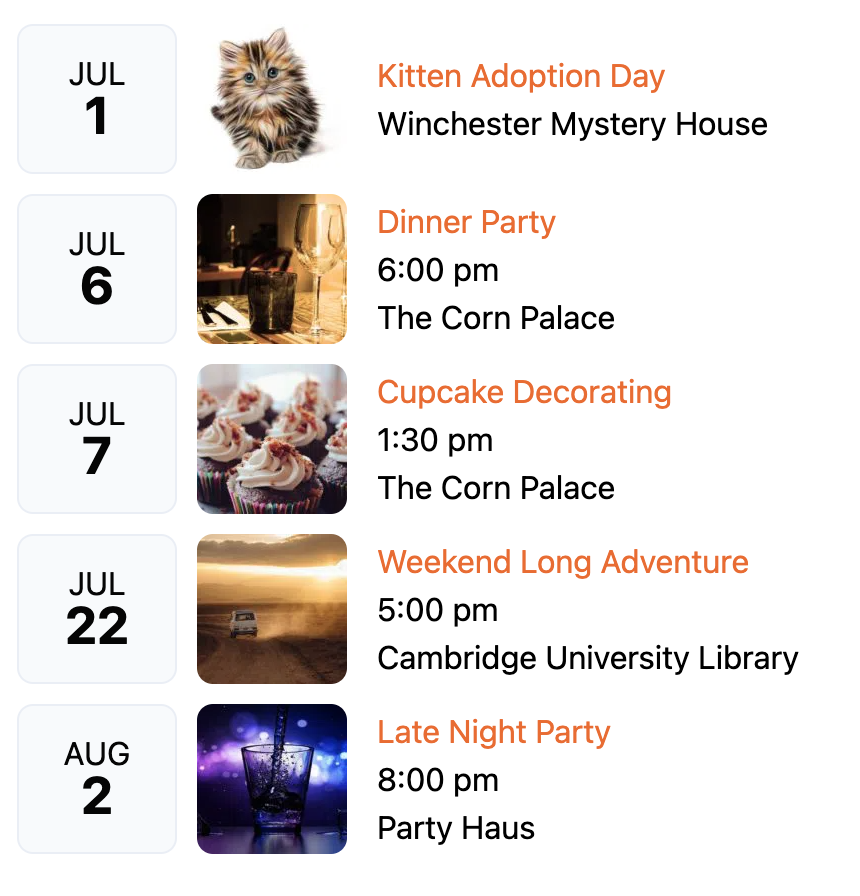Tap the cupcakes photo thumbnail

(x=272, y=439)
